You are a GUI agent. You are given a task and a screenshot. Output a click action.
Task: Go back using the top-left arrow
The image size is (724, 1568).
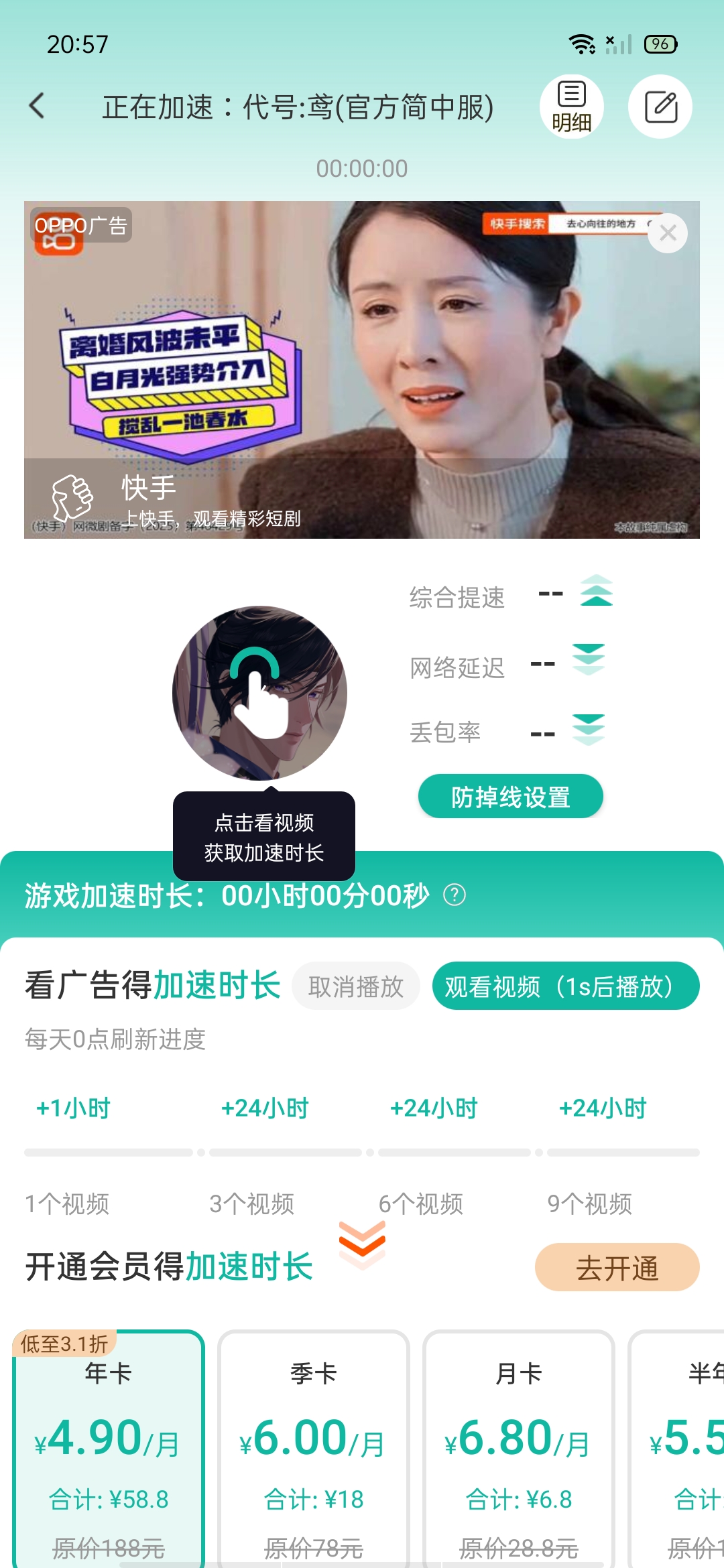(x=38, y=106)
